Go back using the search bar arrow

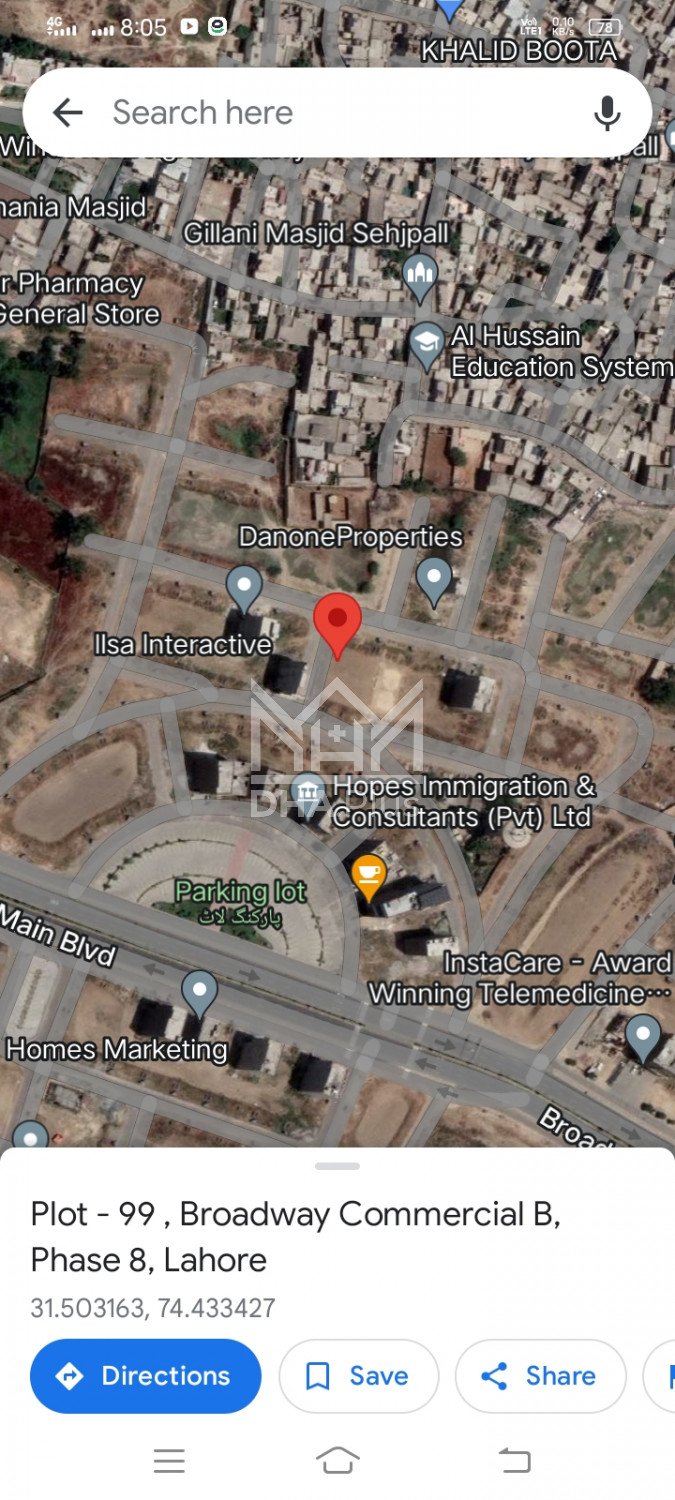[x=67, y=112]
